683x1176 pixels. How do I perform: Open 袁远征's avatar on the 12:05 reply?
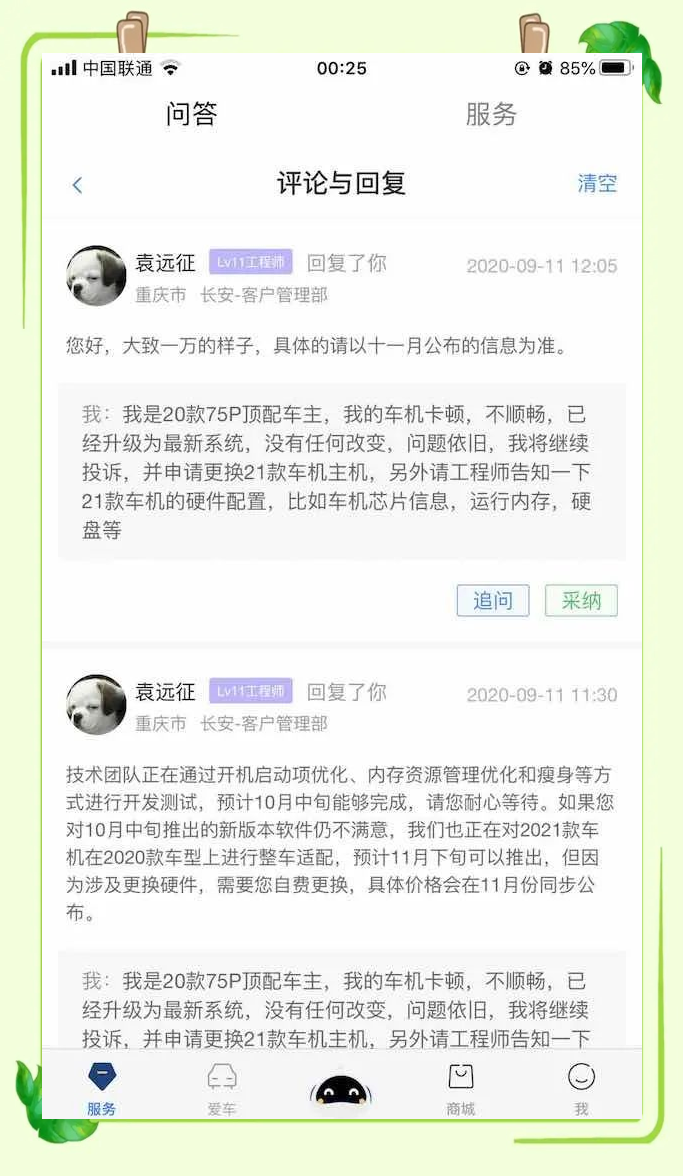(x=96, y=276)
